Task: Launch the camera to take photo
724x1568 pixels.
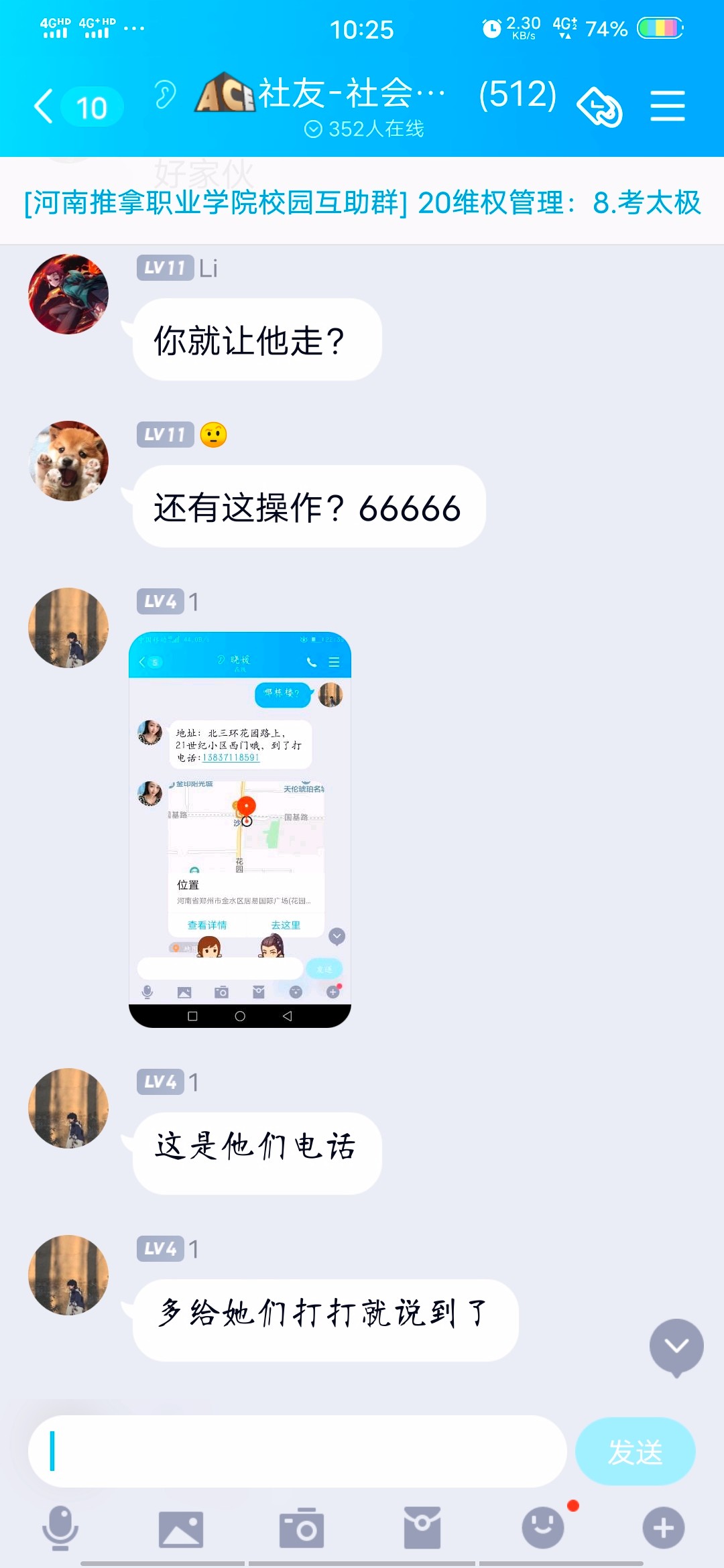Action: 302,1529
